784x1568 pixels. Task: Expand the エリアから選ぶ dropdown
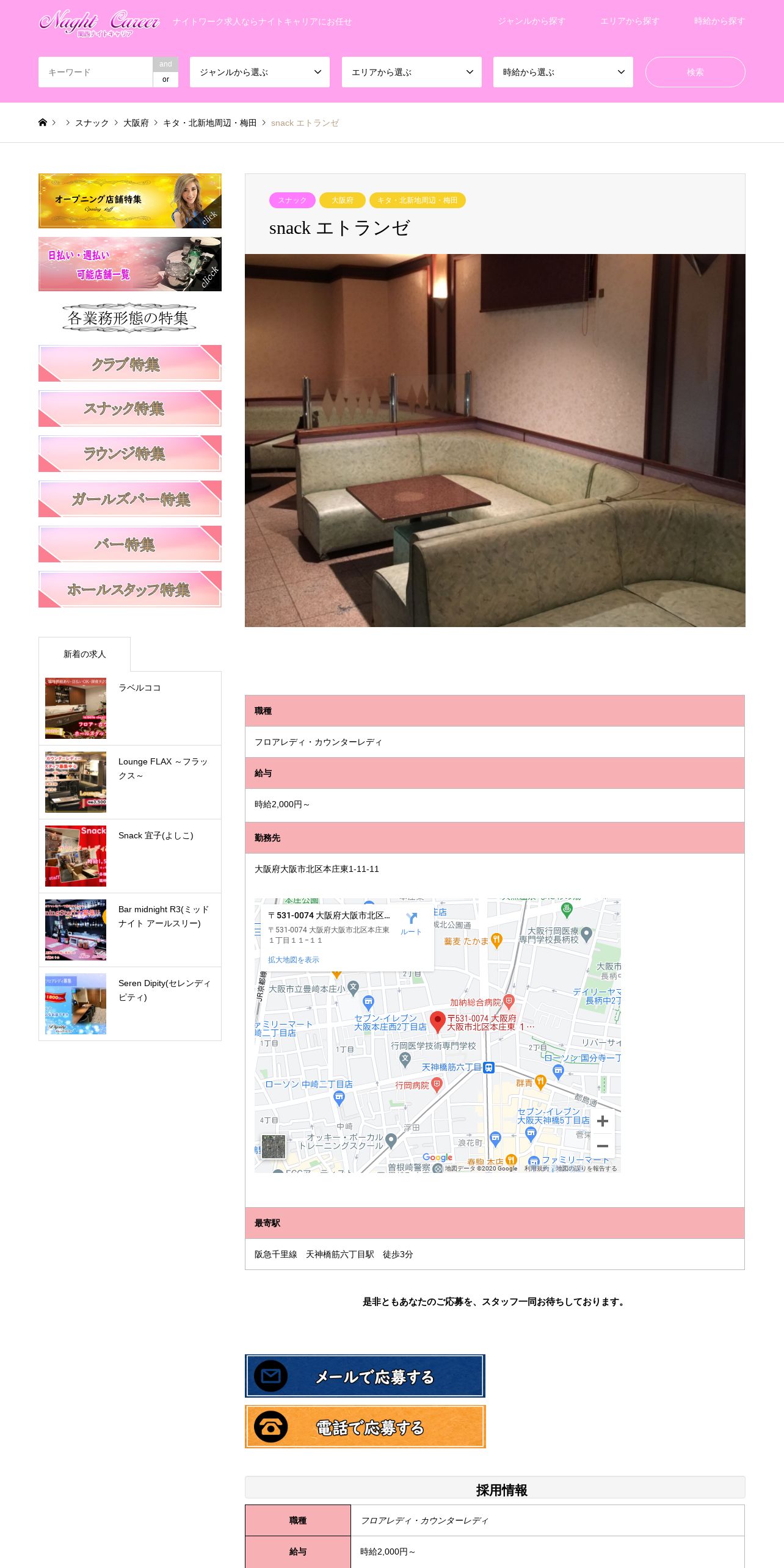click(x=412, y=72)
